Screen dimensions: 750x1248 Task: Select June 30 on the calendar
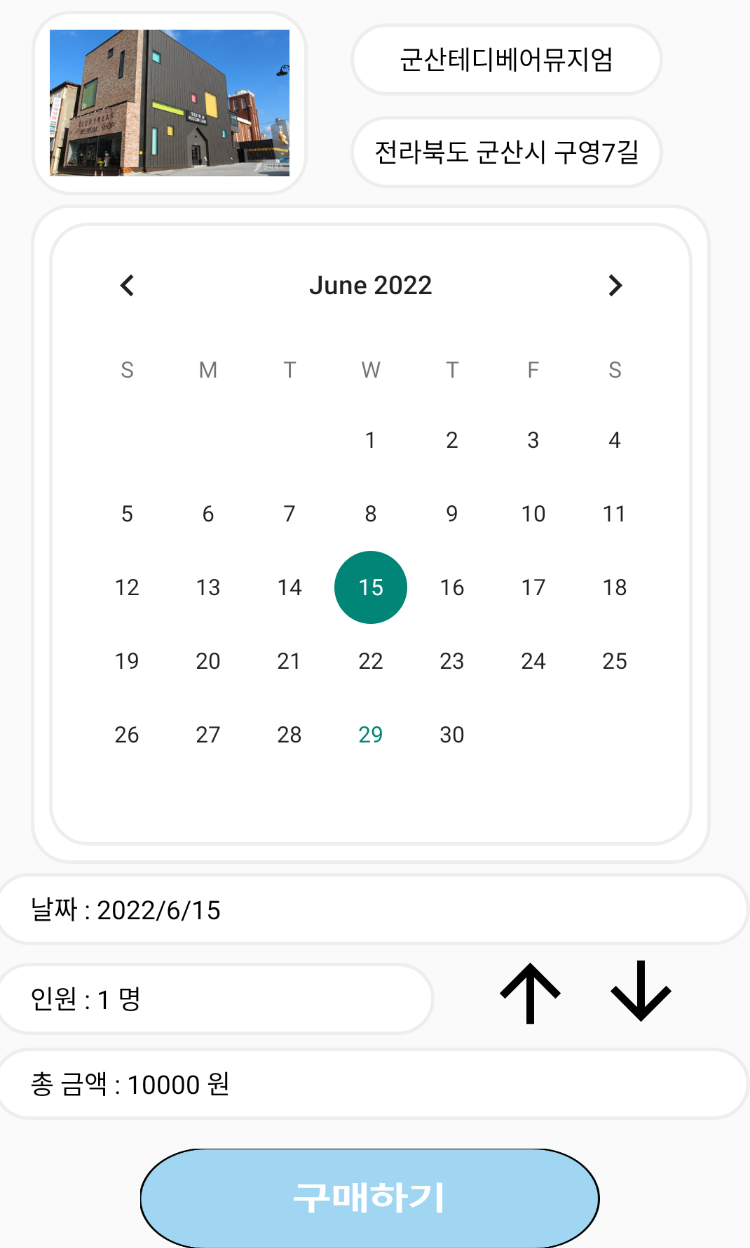point(452,734)
